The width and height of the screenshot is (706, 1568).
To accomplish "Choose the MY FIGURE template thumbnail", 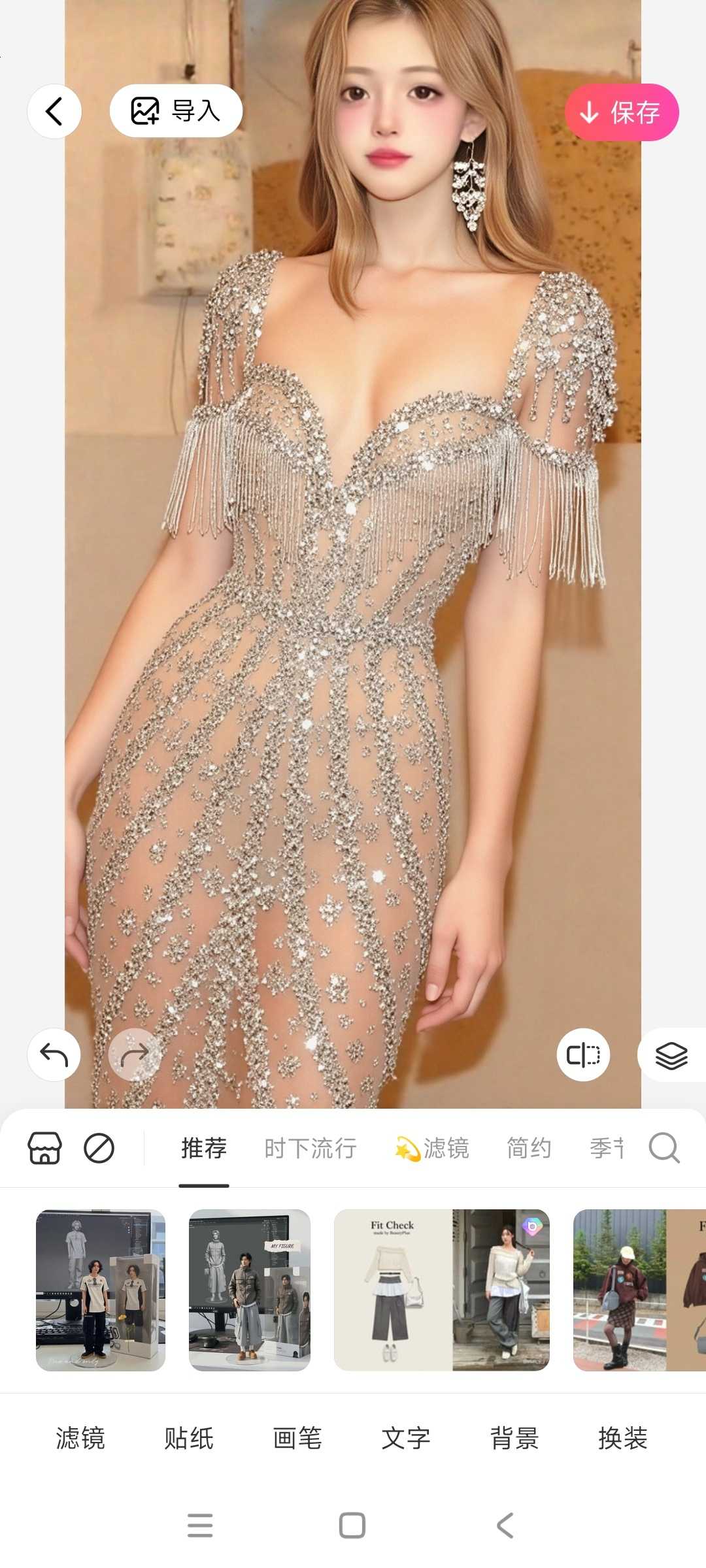I will [250, 1290].
